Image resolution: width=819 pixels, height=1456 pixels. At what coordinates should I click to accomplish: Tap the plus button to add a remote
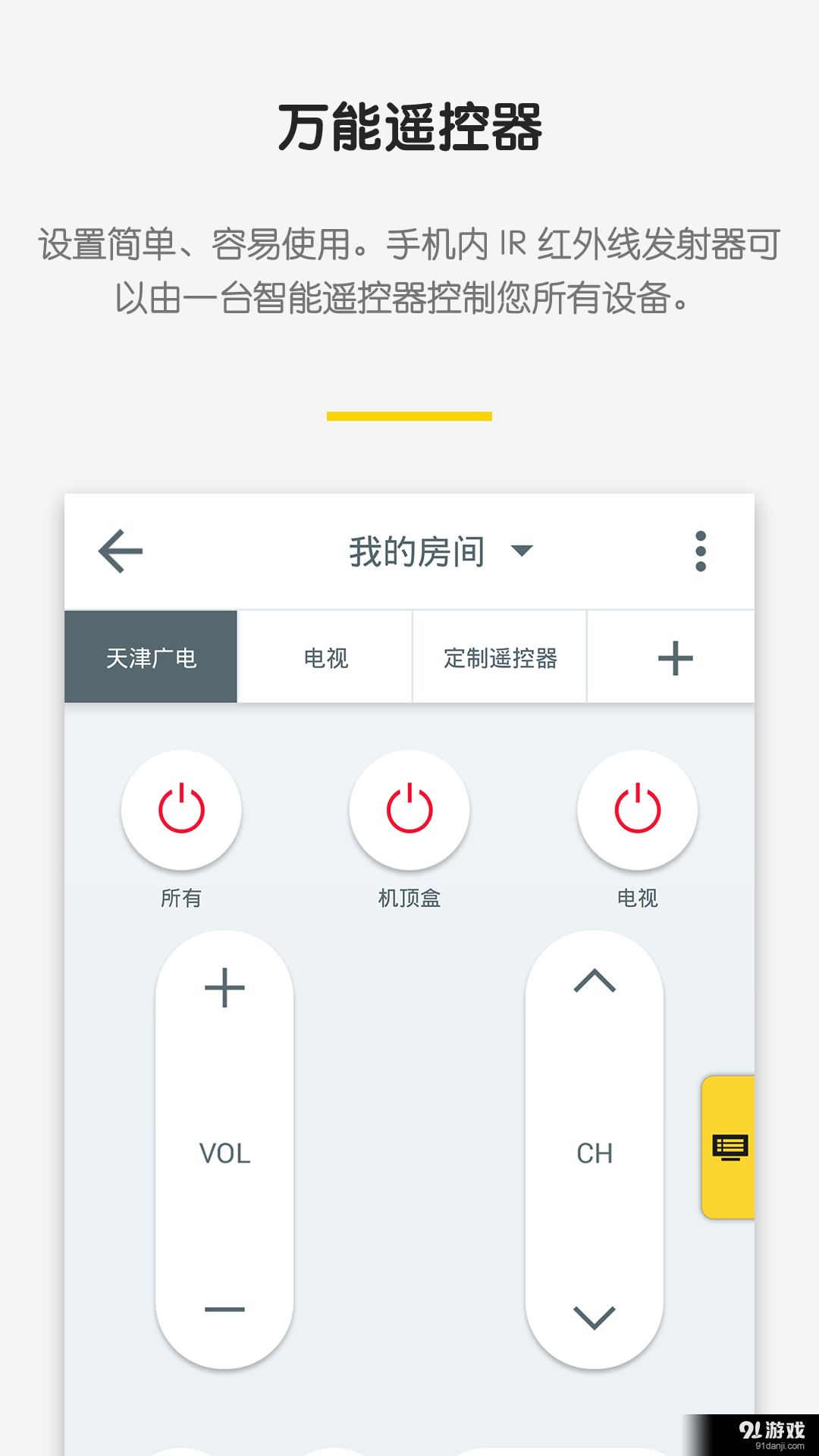pos(673,658)
